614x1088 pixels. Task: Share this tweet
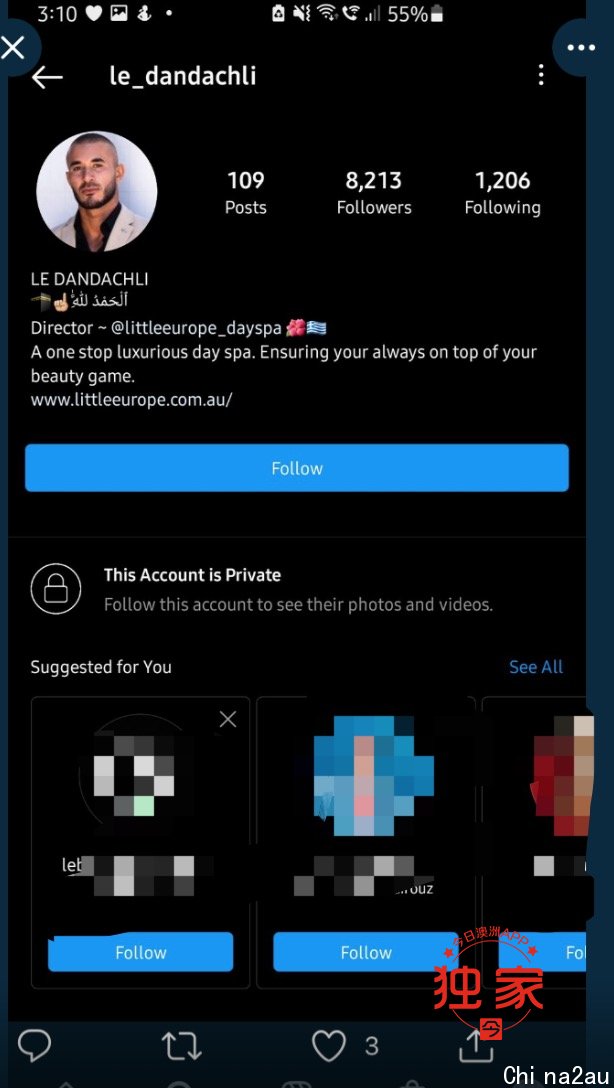click(x=478, y=1046)
